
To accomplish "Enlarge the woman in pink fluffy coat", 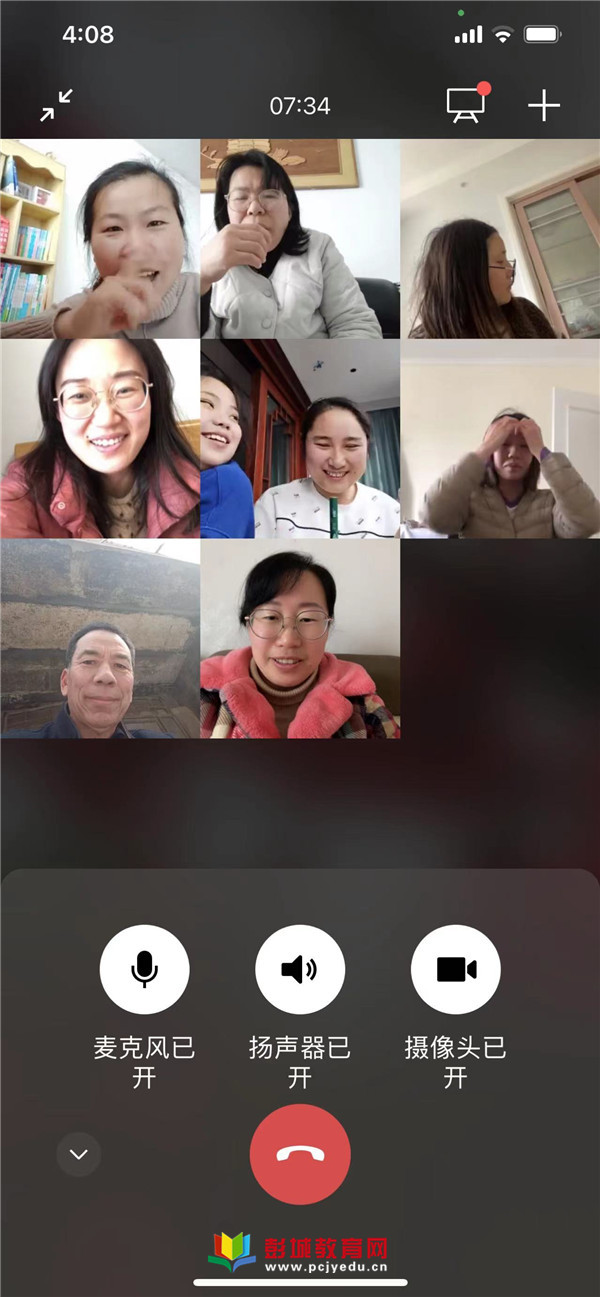I will 300,639.
